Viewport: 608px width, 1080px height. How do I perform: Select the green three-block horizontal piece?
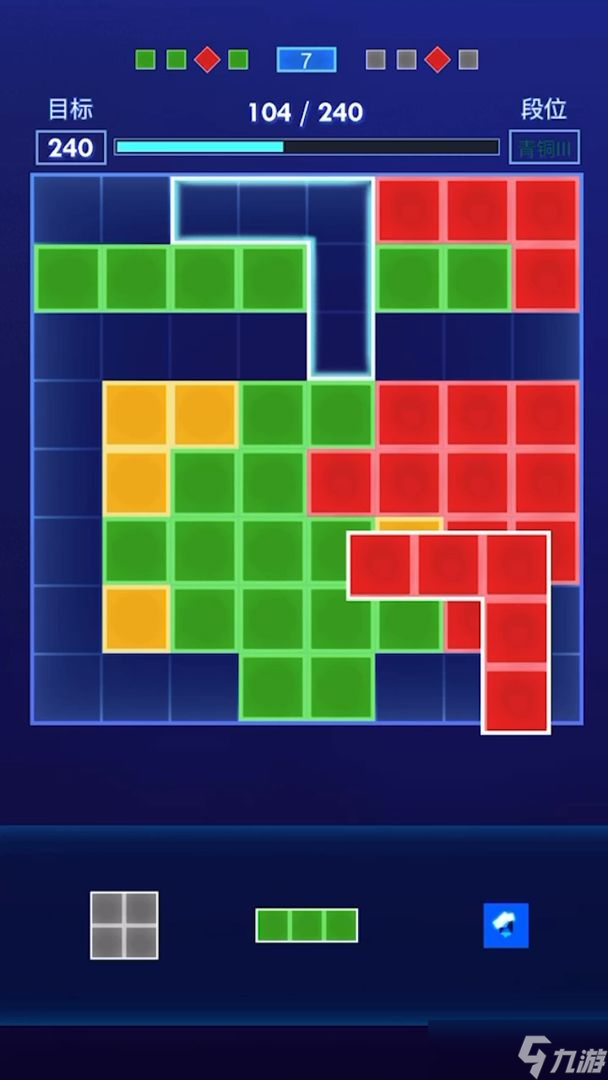306,925
